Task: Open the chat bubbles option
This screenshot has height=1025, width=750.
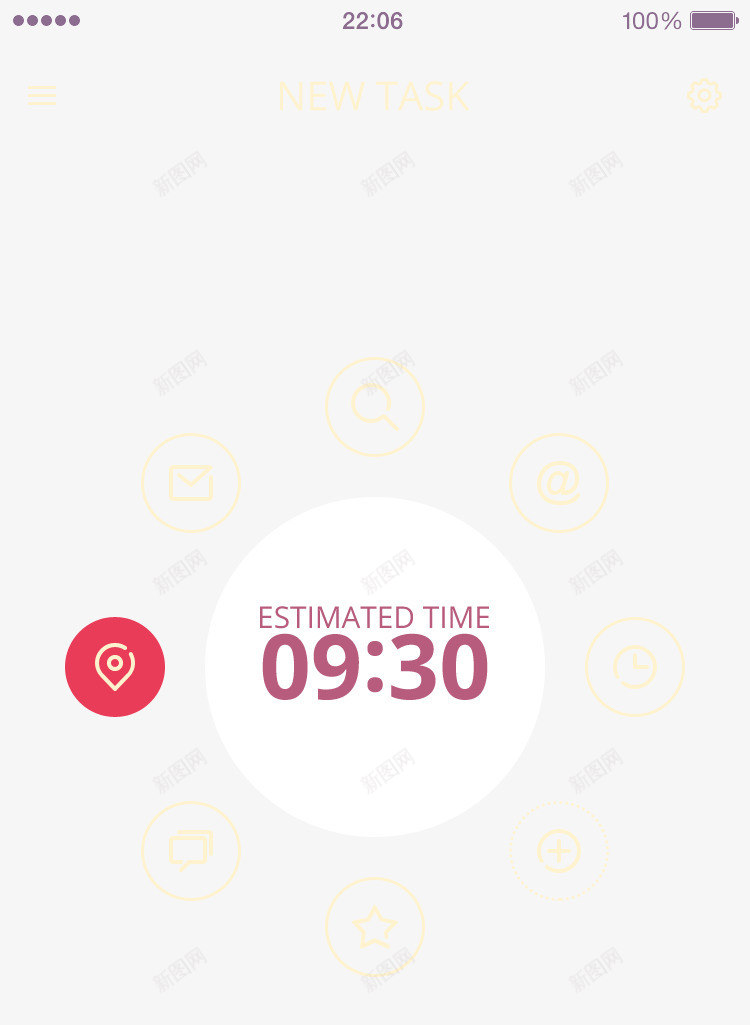Action: click(191, 851)
